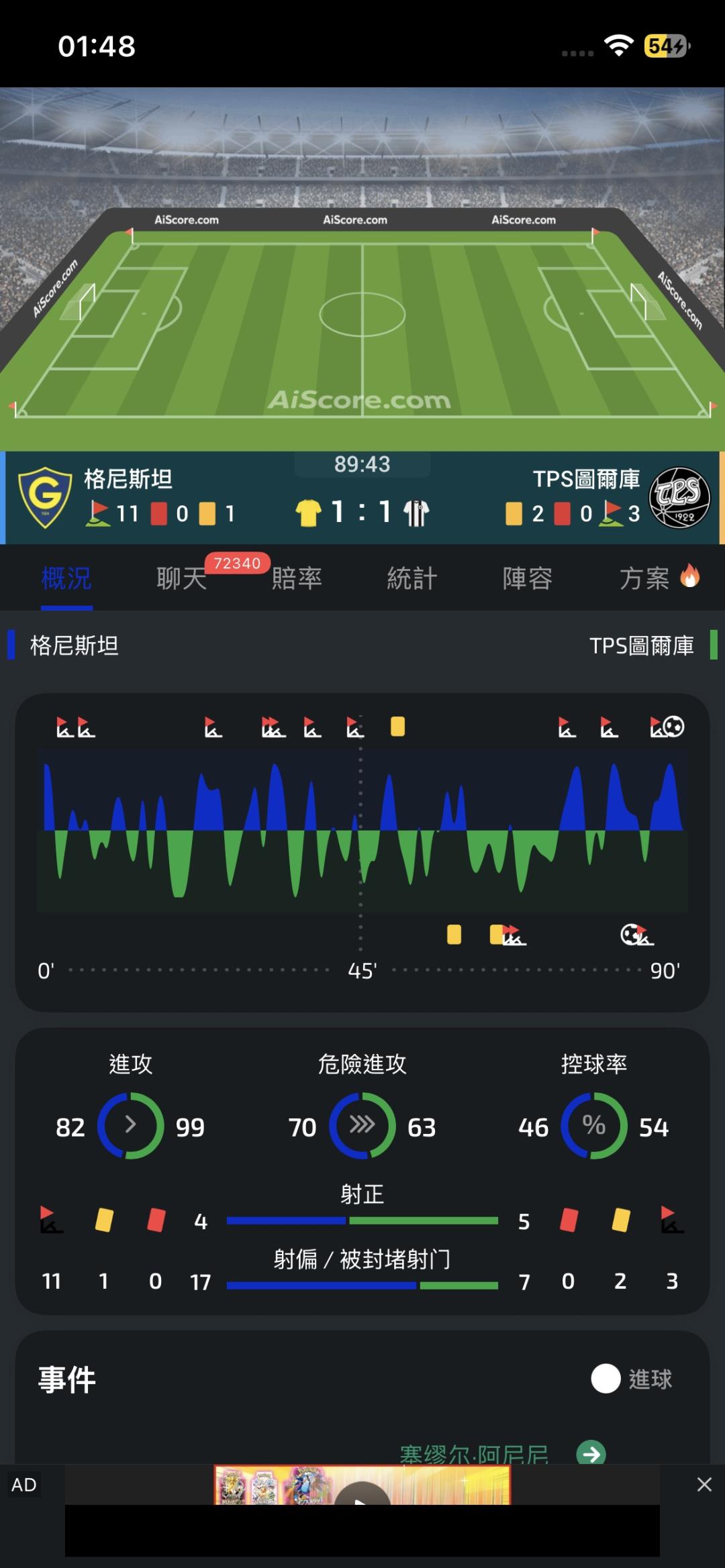Switch to the 聊天 tab

(x=182, y=578)
